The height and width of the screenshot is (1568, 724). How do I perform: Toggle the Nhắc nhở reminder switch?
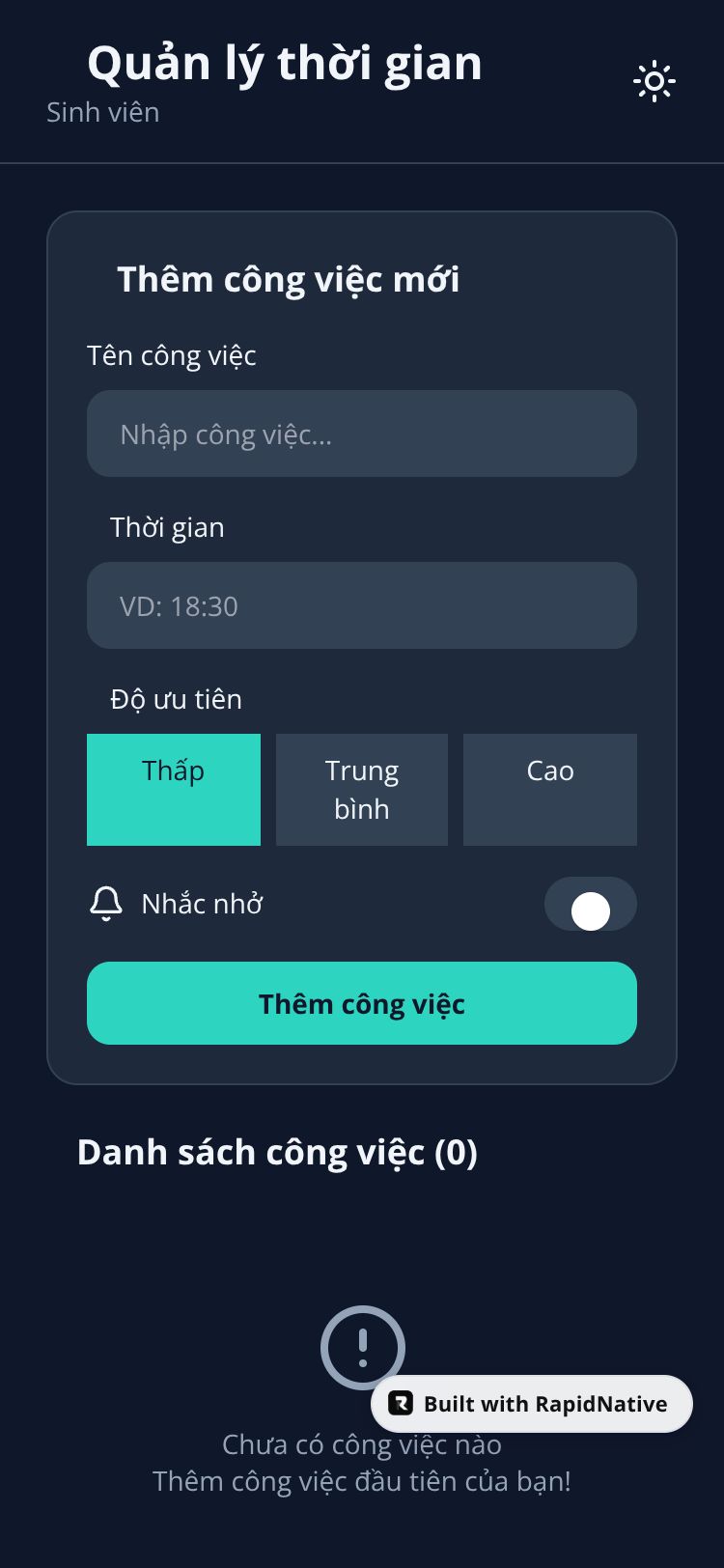coord(590,905)
